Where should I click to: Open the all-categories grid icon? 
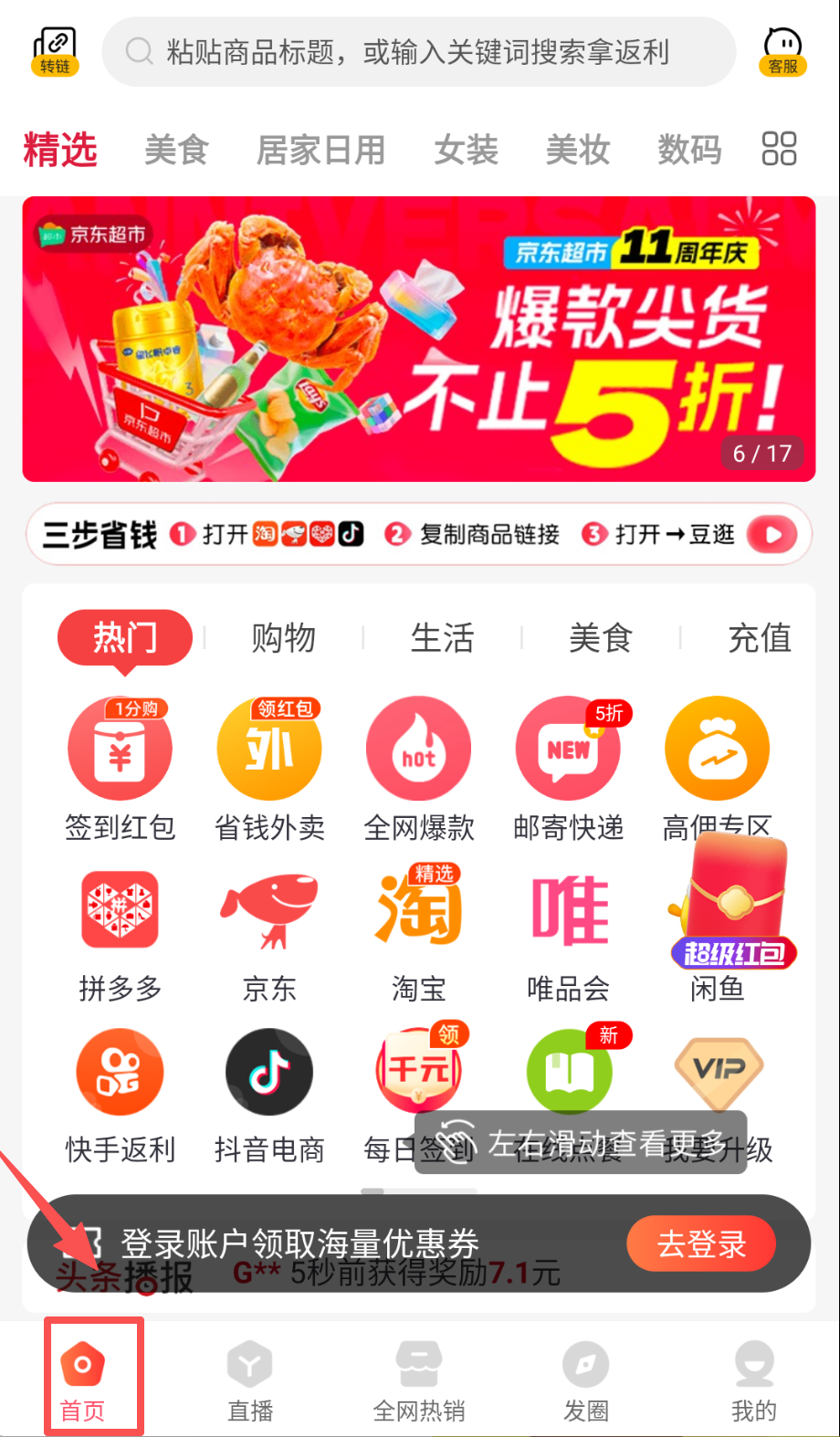[779, 149]
